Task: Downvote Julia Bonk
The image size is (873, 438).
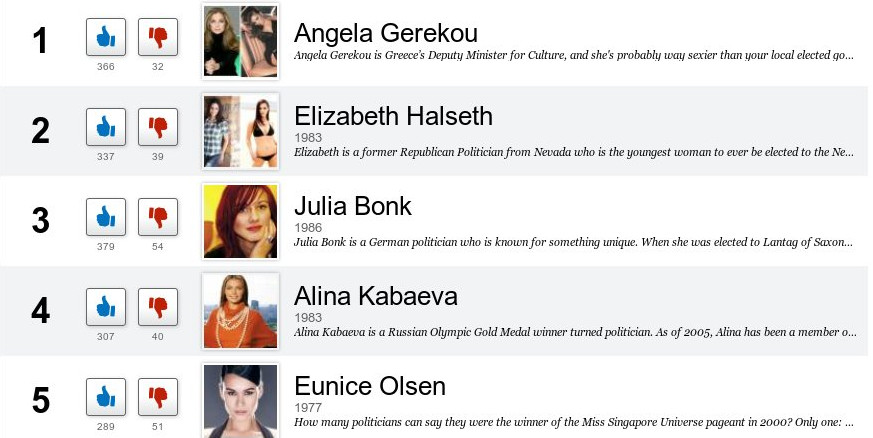Action: 157,218
